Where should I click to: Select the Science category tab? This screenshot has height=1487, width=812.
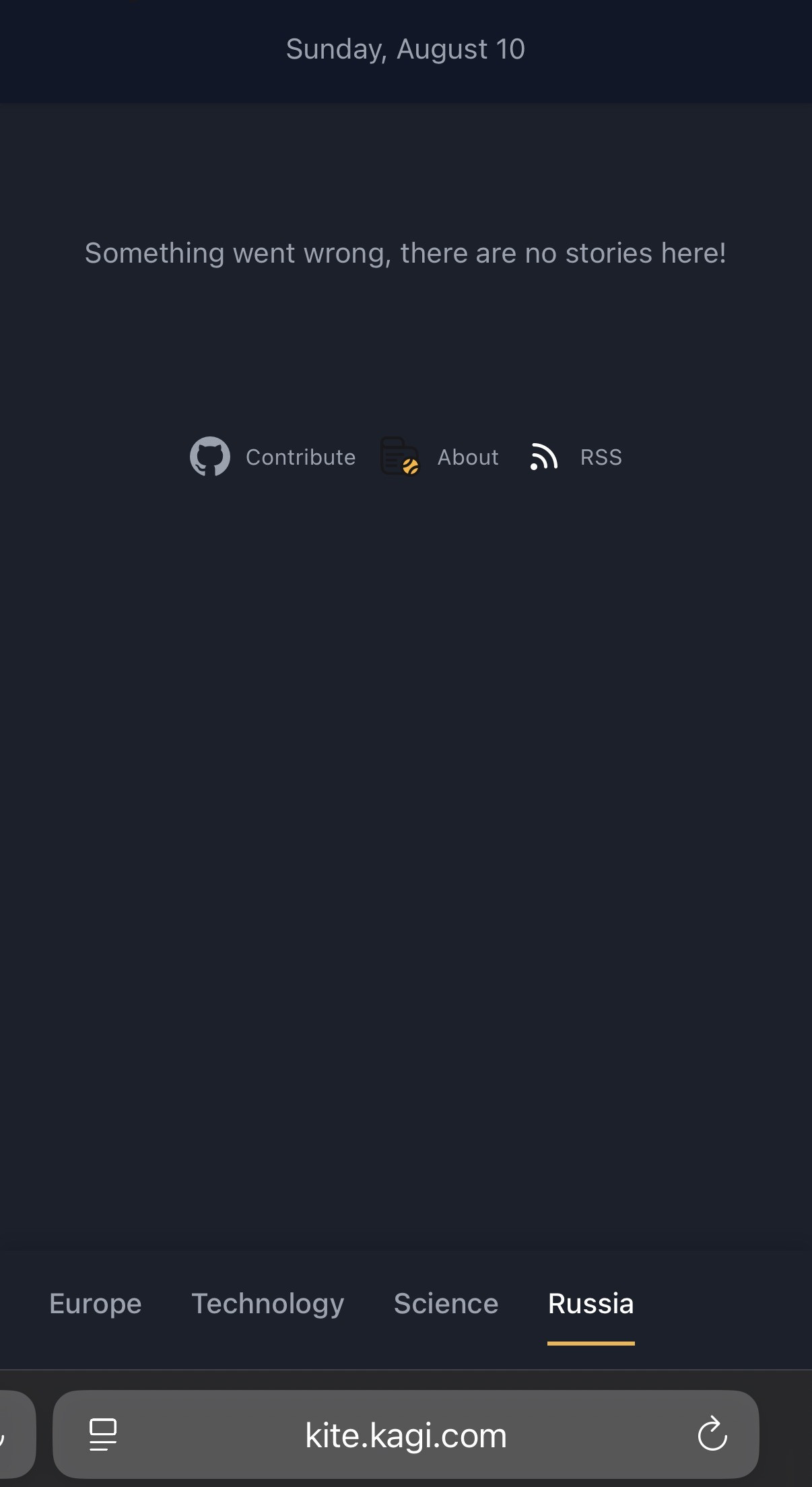click(x=446, y=1304)
